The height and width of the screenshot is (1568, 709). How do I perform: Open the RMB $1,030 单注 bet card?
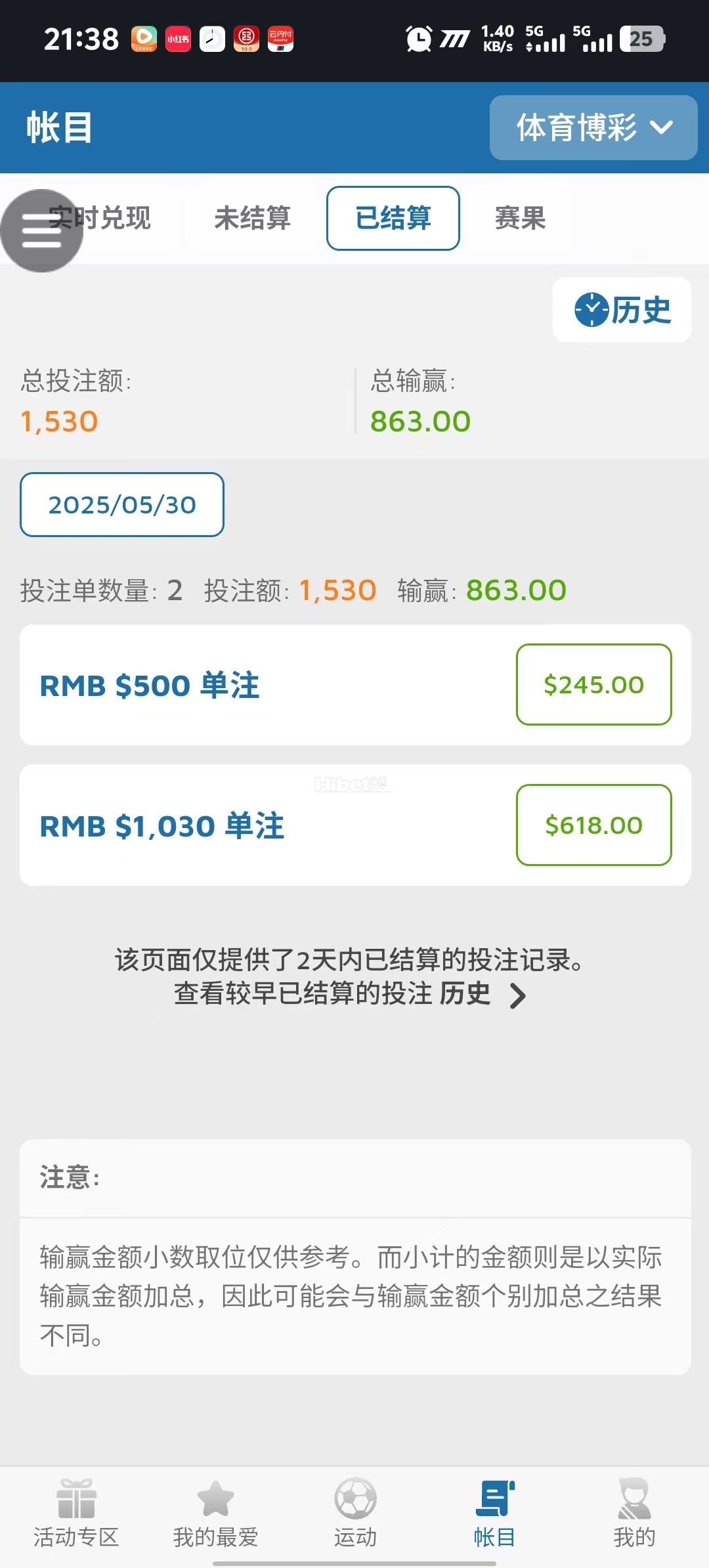[x=263, y=825]
